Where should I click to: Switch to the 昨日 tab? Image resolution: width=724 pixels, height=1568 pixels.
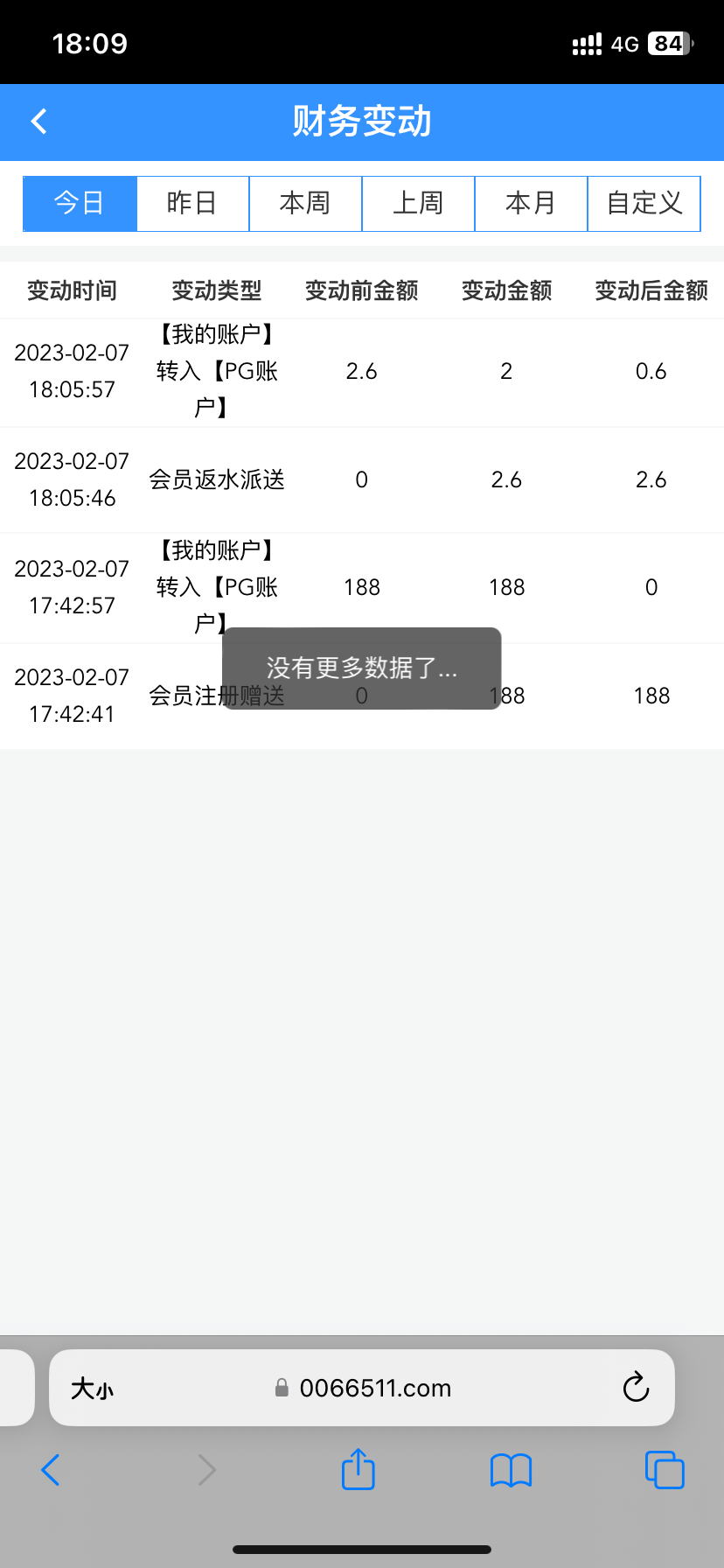click(x=192, y=204)
